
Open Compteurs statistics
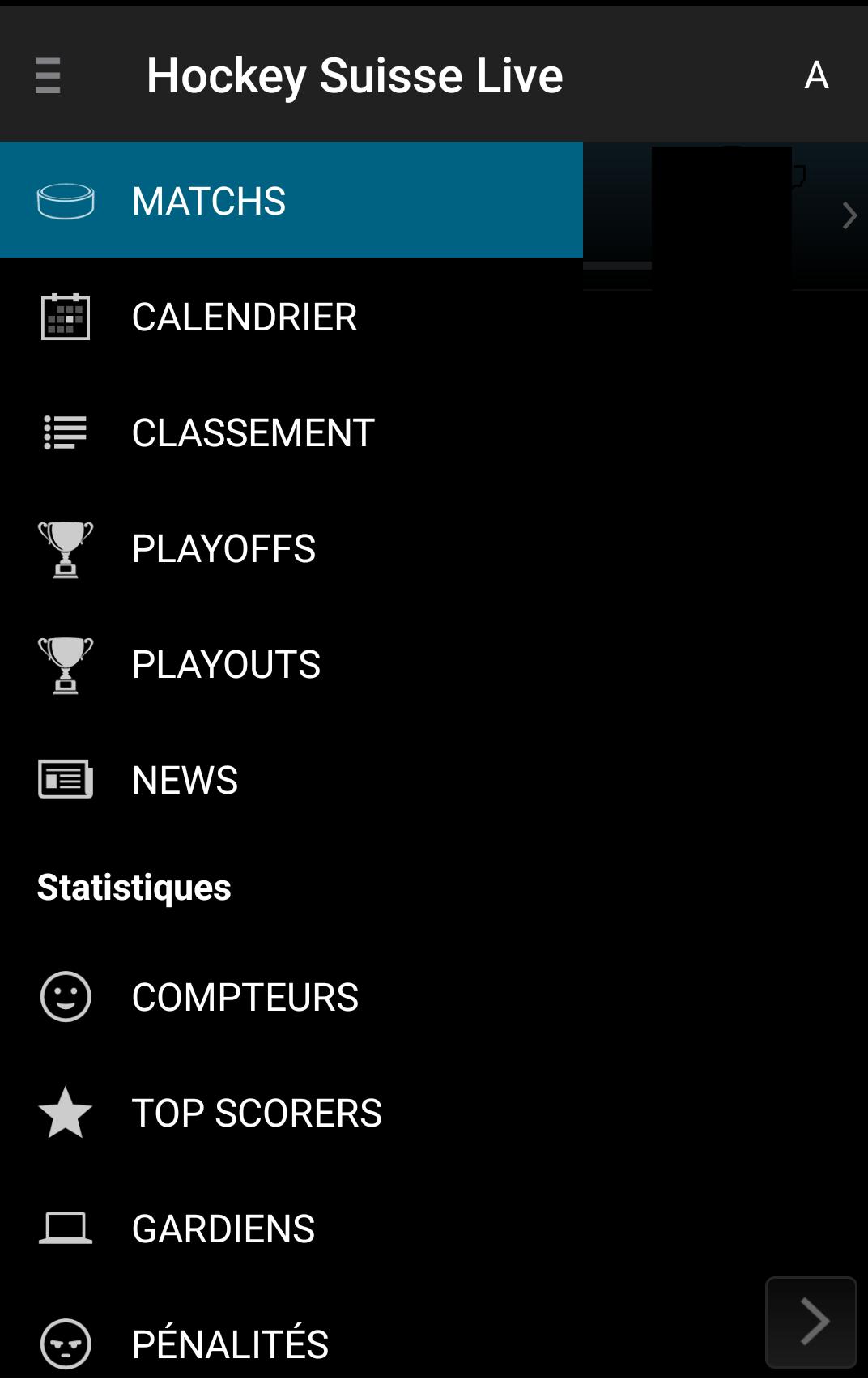(245, 997)
